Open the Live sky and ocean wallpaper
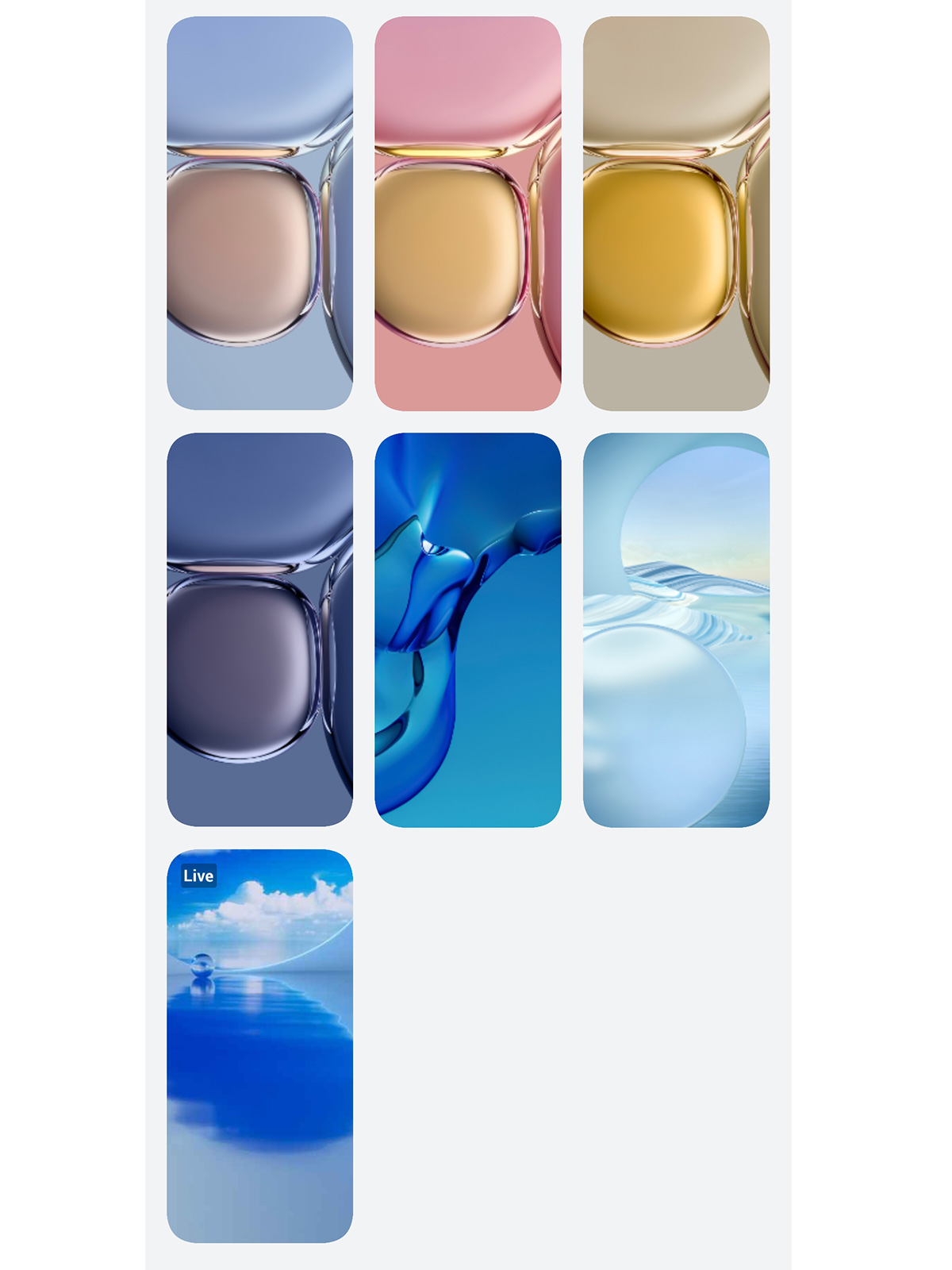This screenshot has height=1270, width=952. coord(259,1045)
